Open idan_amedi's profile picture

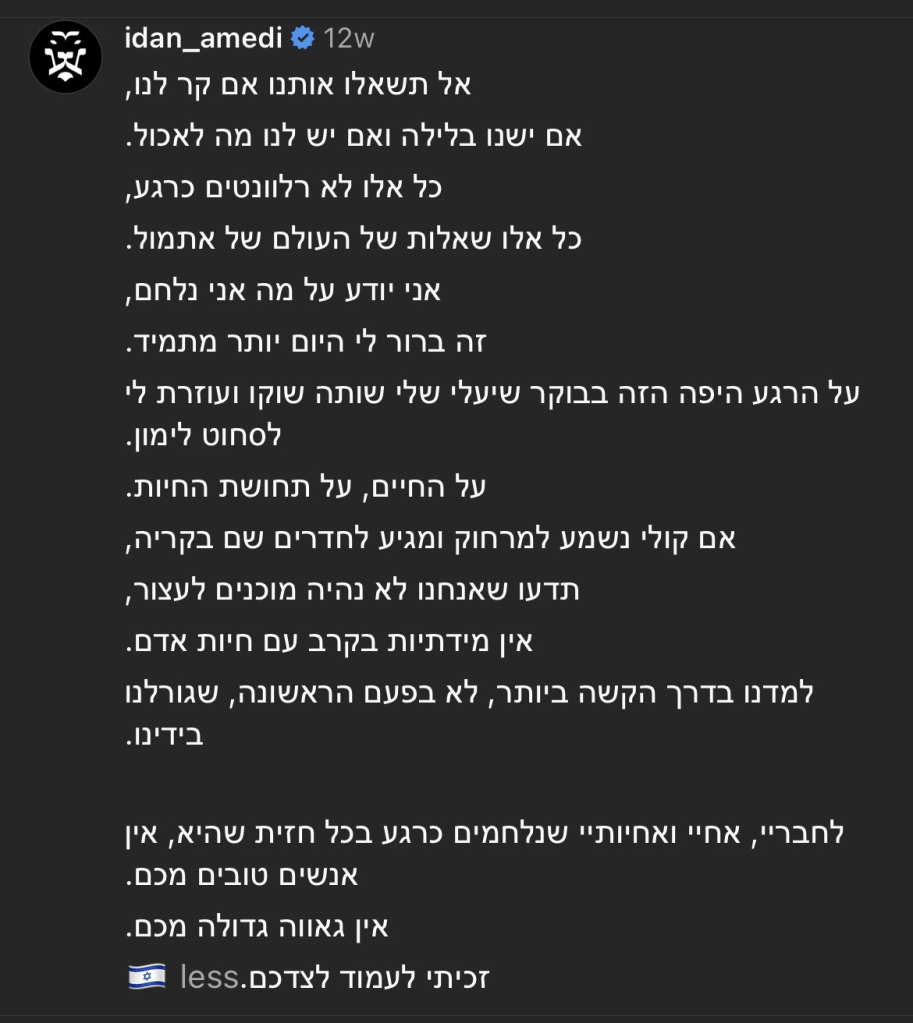65,57
